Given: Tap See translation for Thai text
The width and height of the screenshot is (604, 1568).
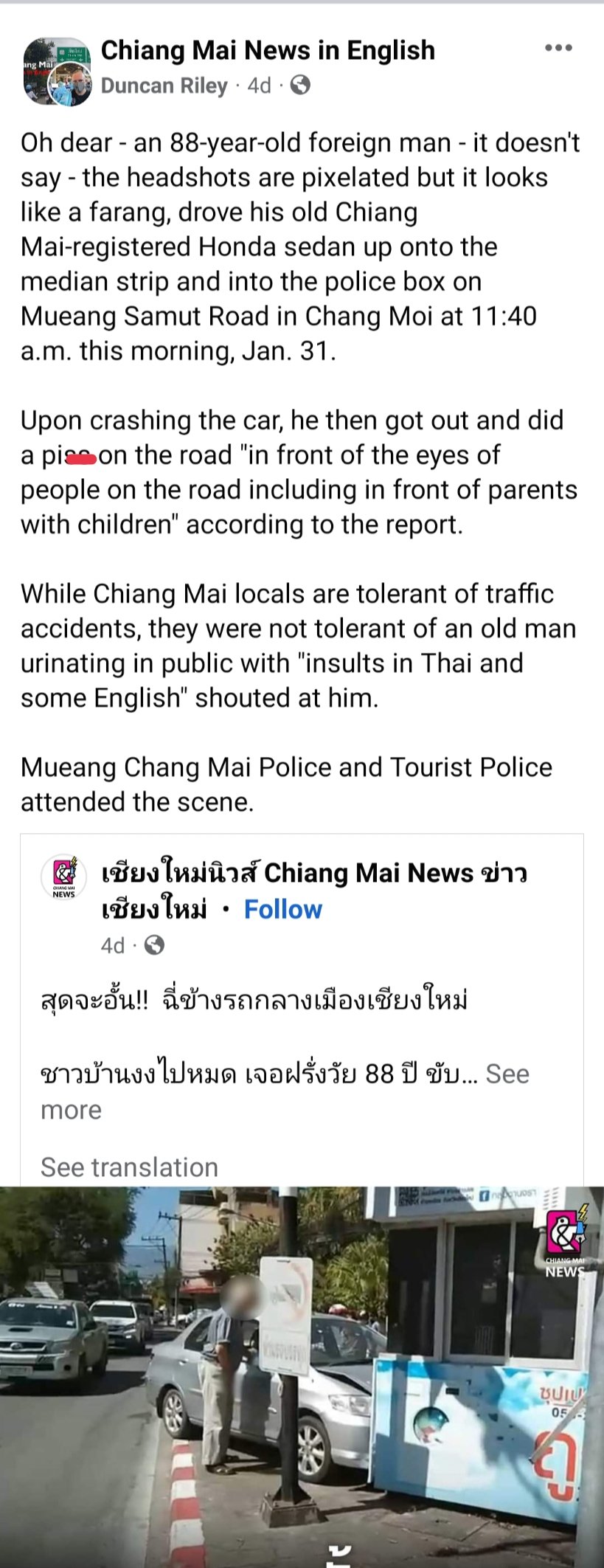Looking at the screenshot, I should tap(129, 1167).
